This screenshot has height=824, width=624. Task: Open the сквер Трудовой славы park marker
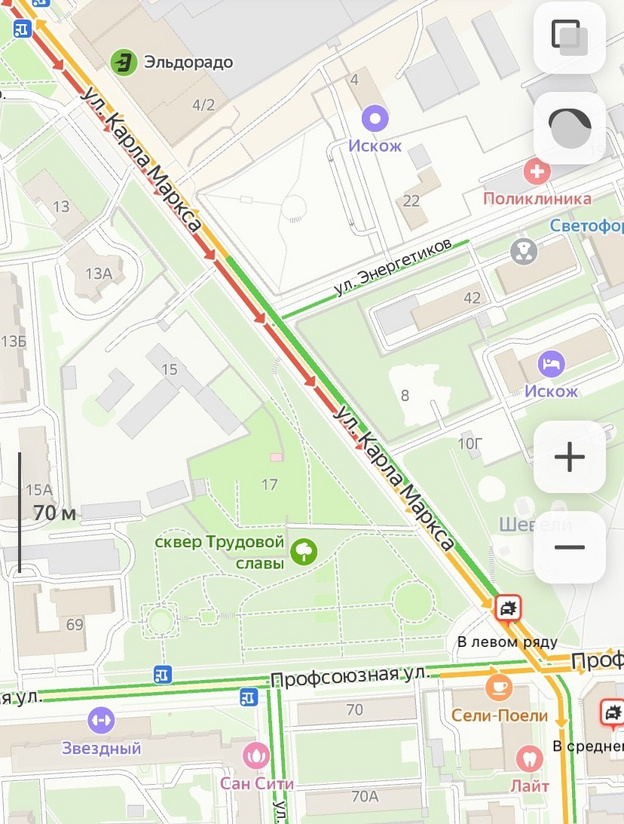click(303, 550)
